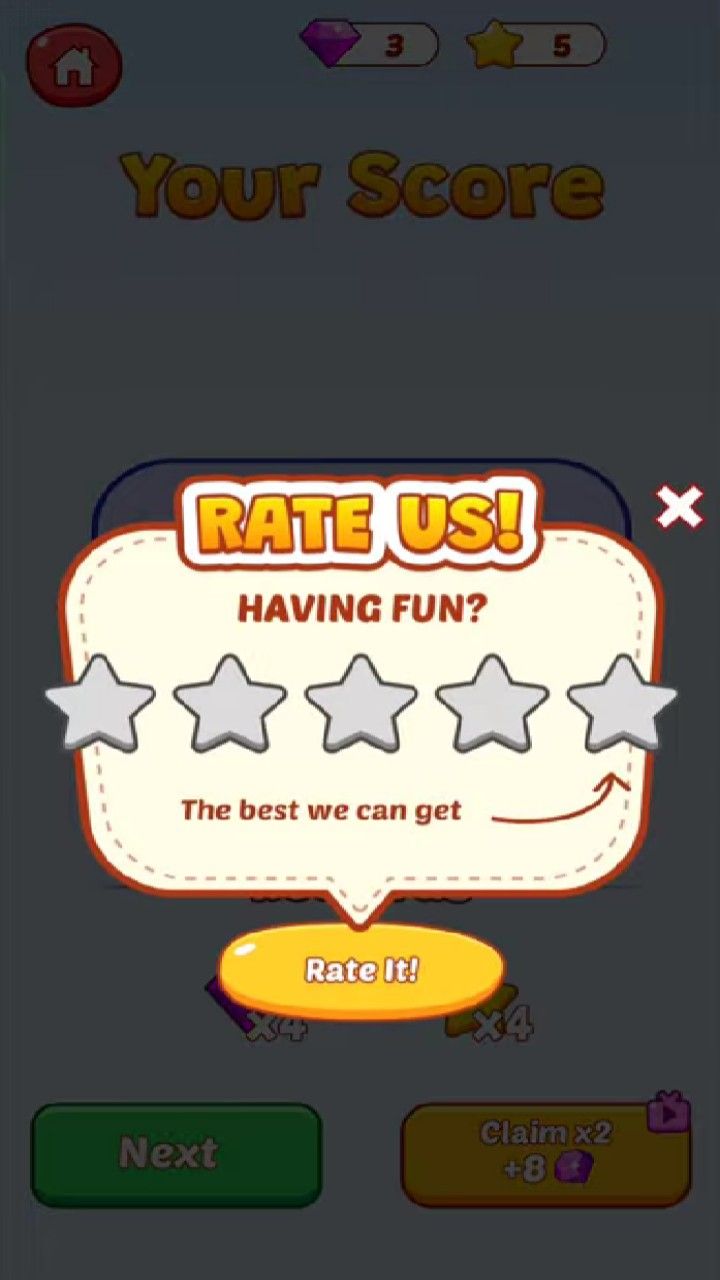This screenshot has height=1280, width=720.
Task: Close the Rate Us dialog
Action: (x=679, y=508)
